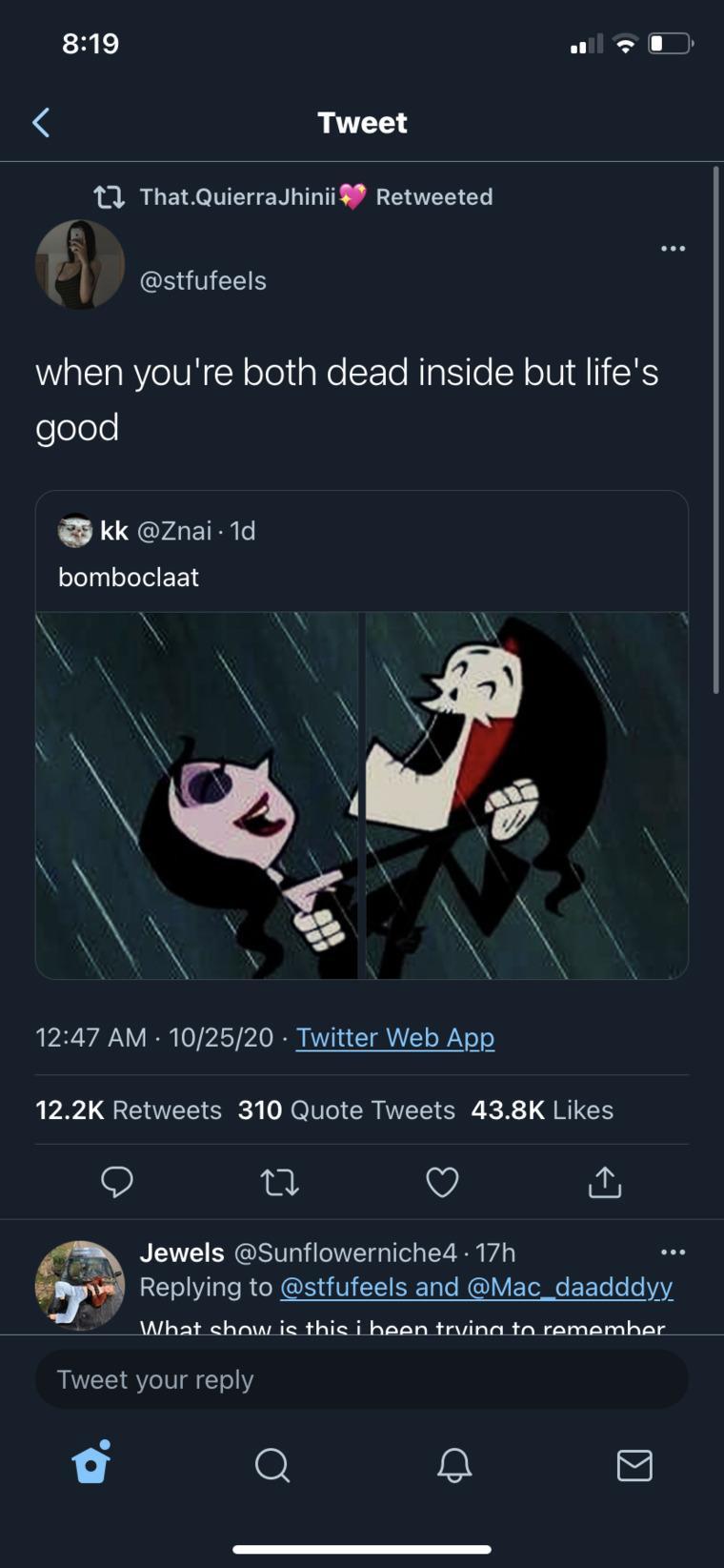Tap the Twitter Web App link
724x1568 pixels.
tap(394, 1037)
